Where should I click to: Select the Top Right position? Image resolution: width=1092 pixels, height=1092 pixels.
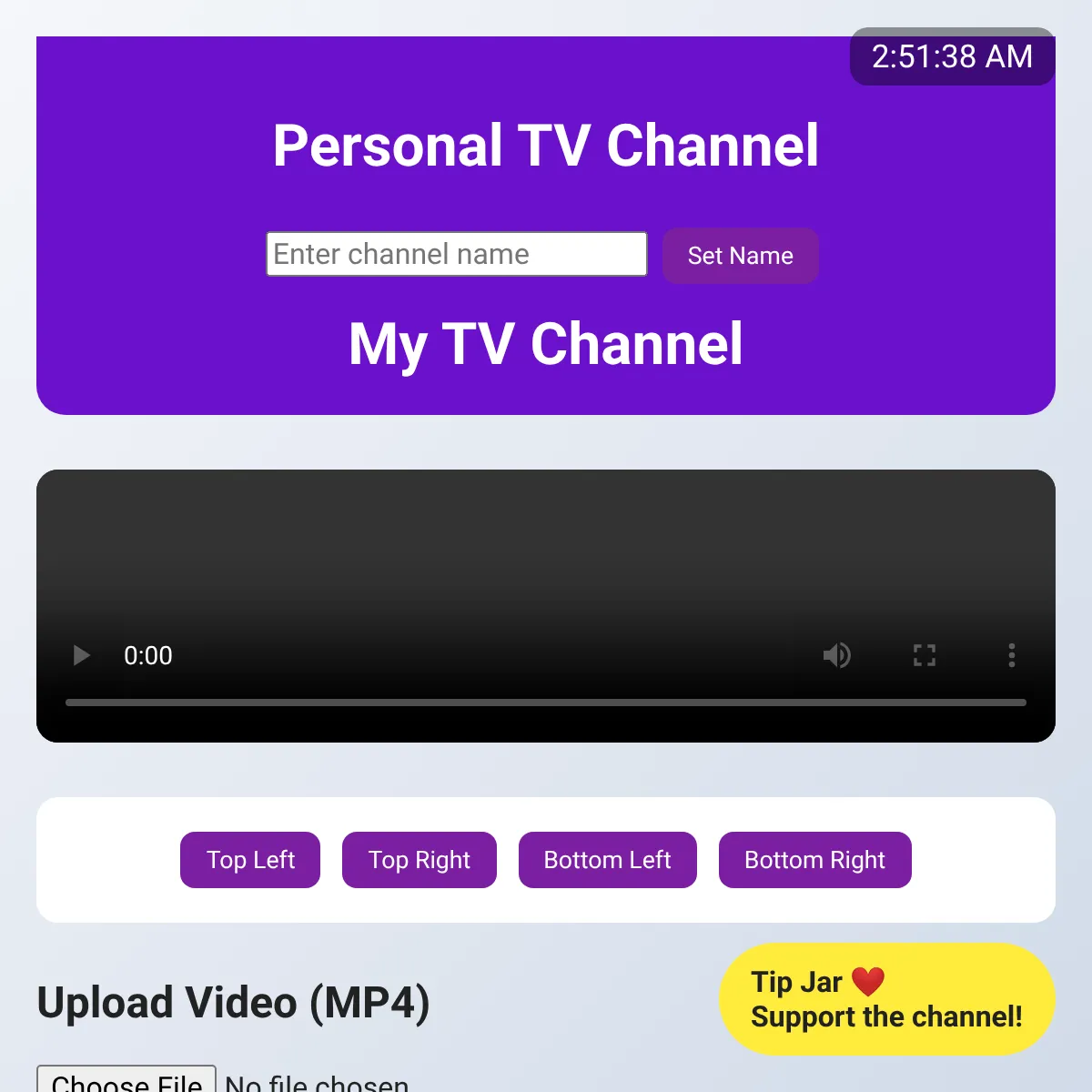(420, 860)
